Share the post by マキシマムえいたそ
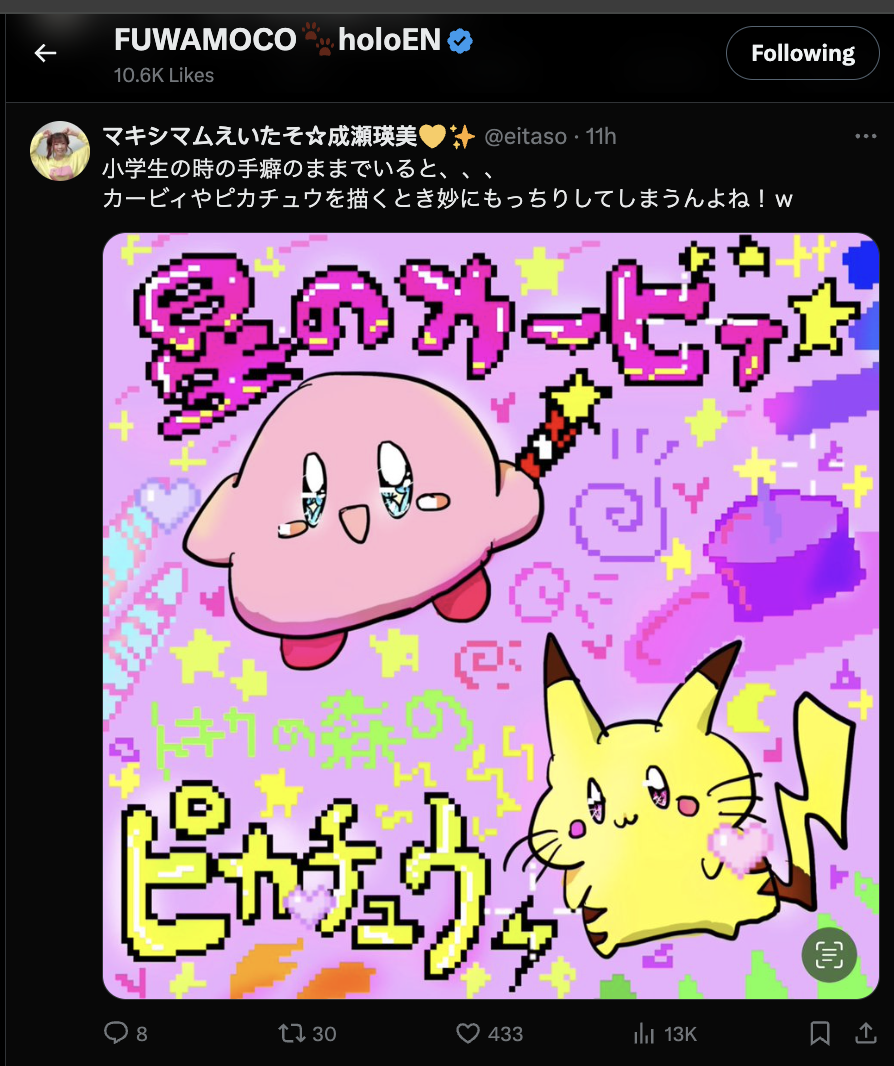The image size is (894, 1066). coord(866,1033)
